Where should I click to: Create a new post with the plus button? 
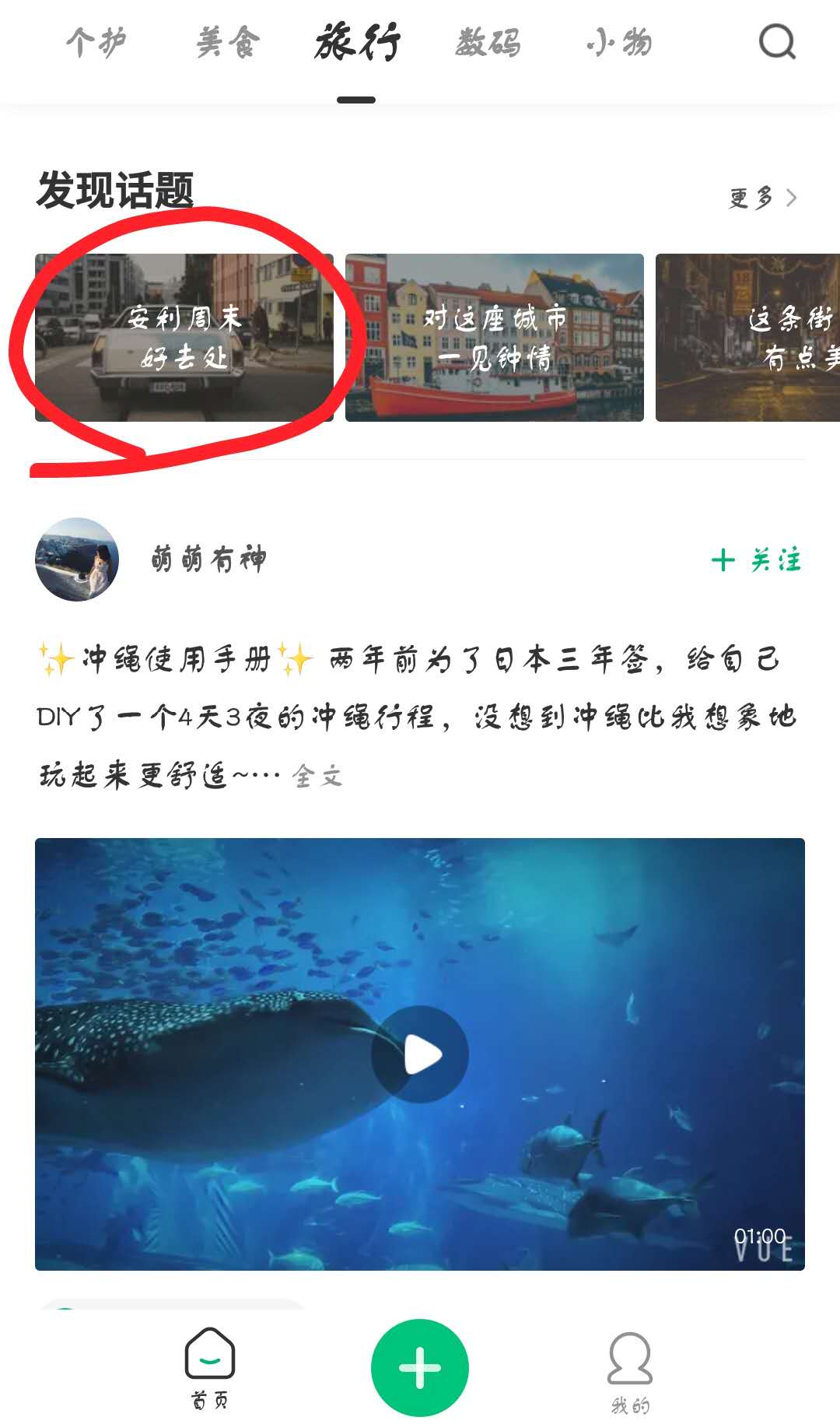click(x=420, y=1367)
